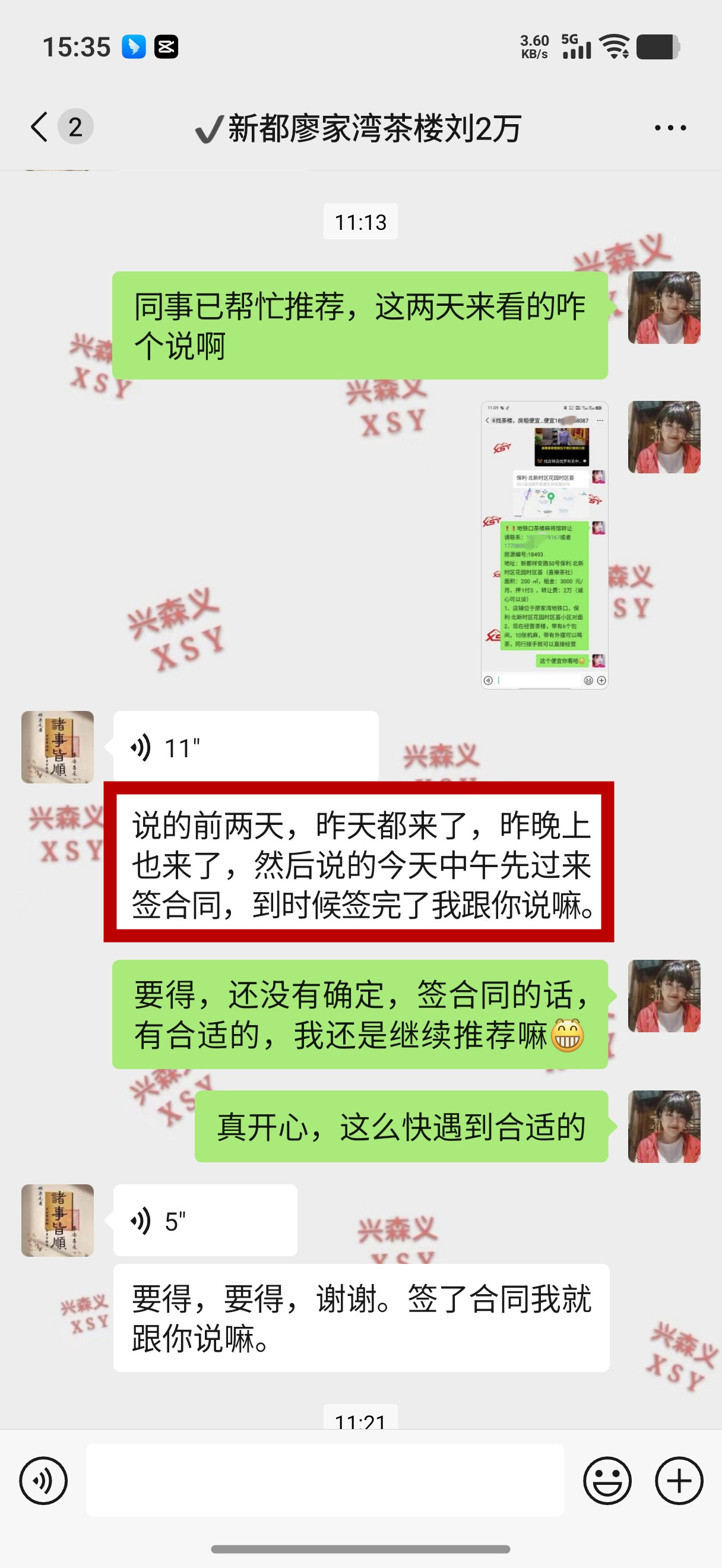Screen dimensions: 722x1568
Task: Play the 11-second voice message
Action: pyautogui.click(x=245, y=747)
